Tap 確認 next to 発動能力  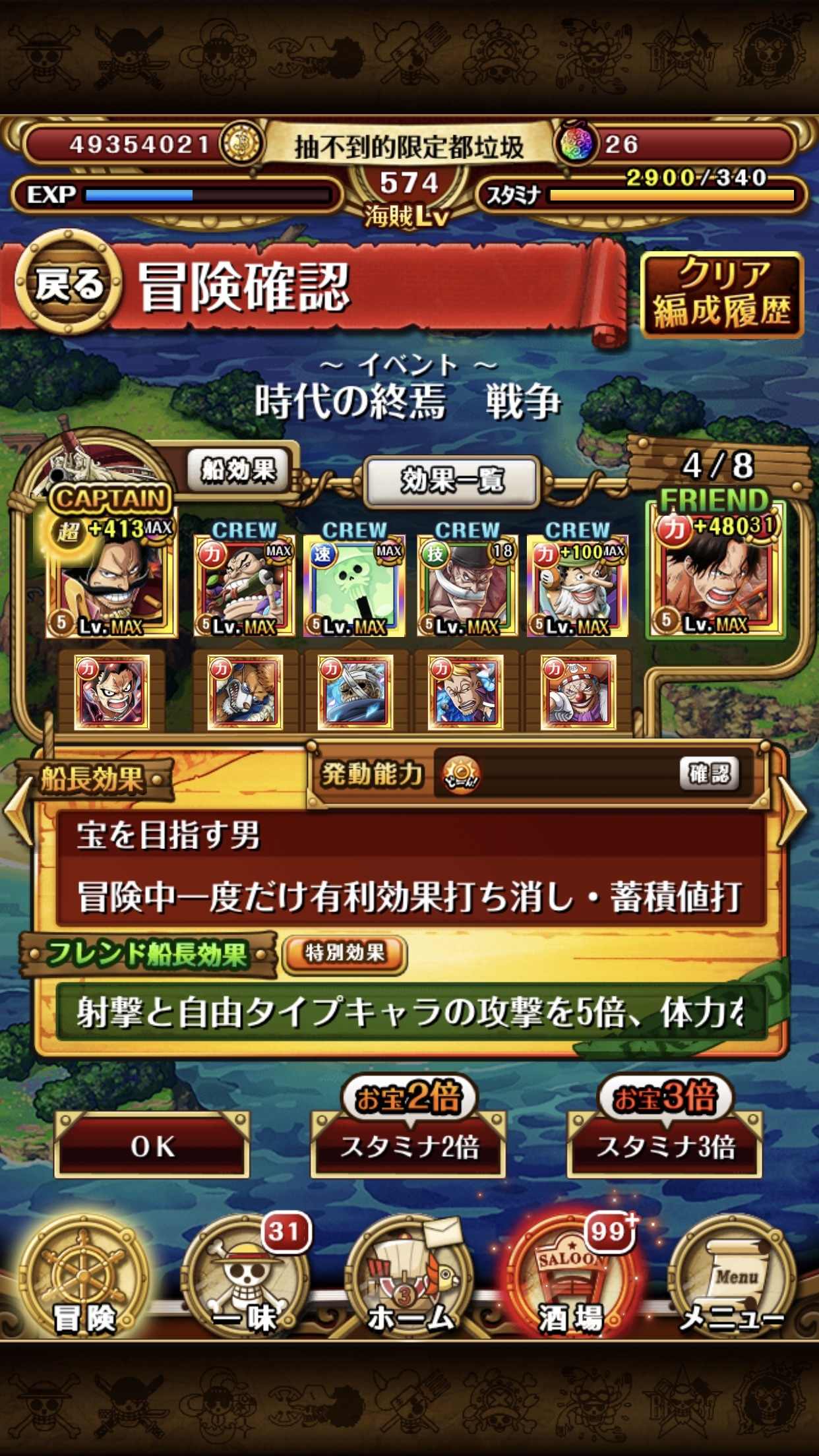click(x=709, y=773)
